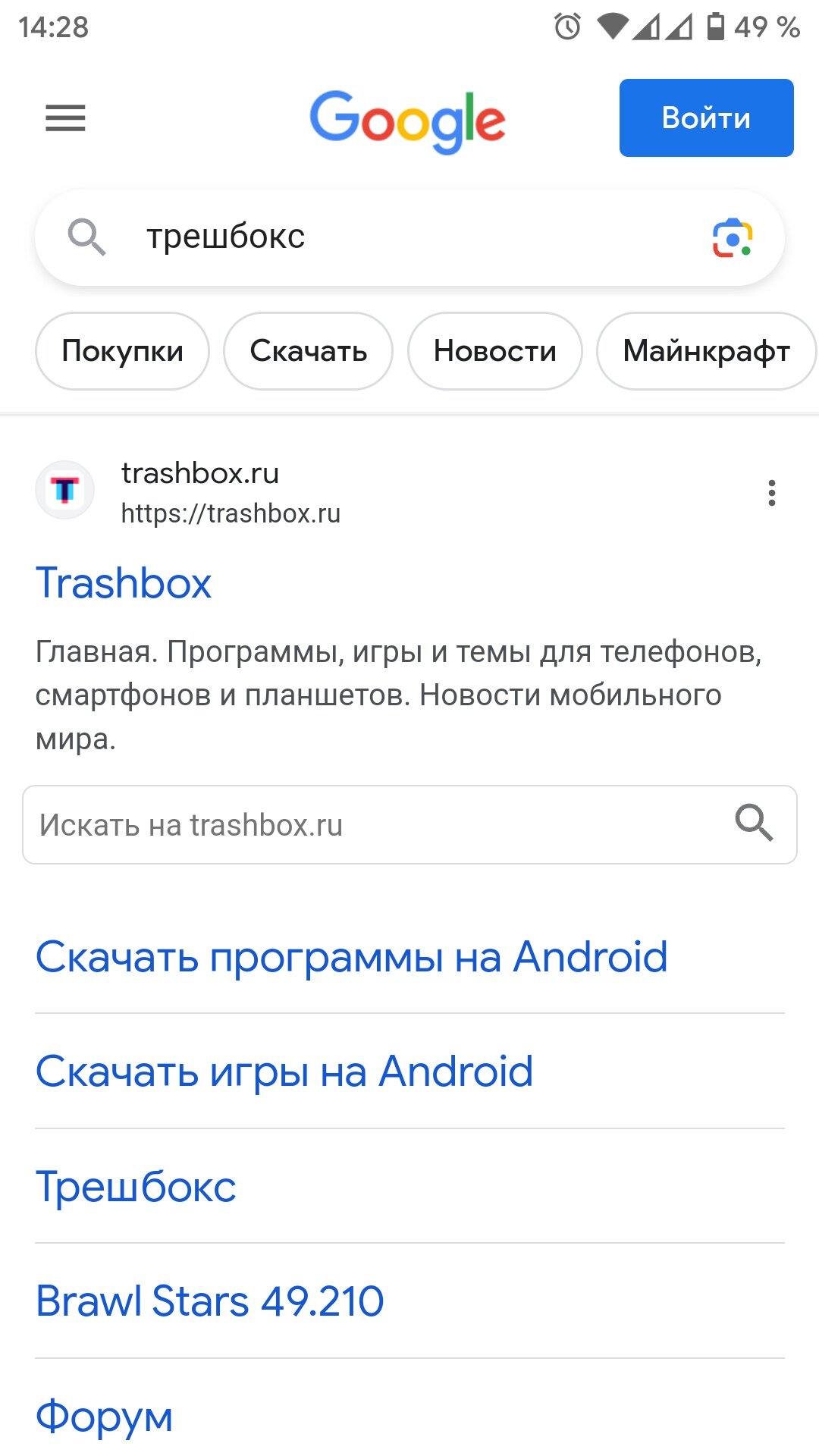The width and height of the screenshot is (819, 1456).
Task: Tap the magnifier icon in the Google search bar
Action: click(x=86, y=237)
